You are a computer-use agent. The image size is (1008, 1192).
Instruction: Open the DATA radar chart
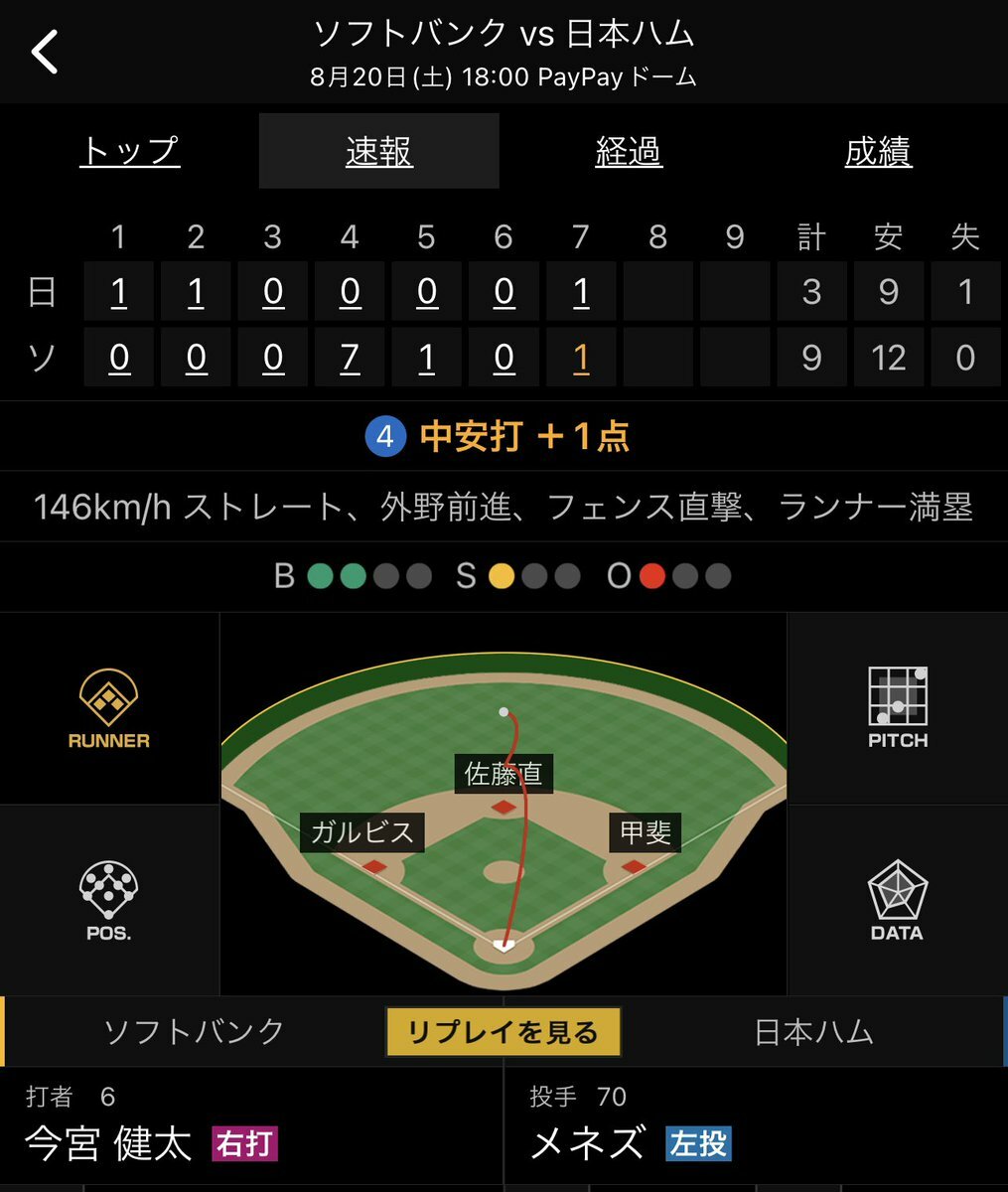point(898,900)
